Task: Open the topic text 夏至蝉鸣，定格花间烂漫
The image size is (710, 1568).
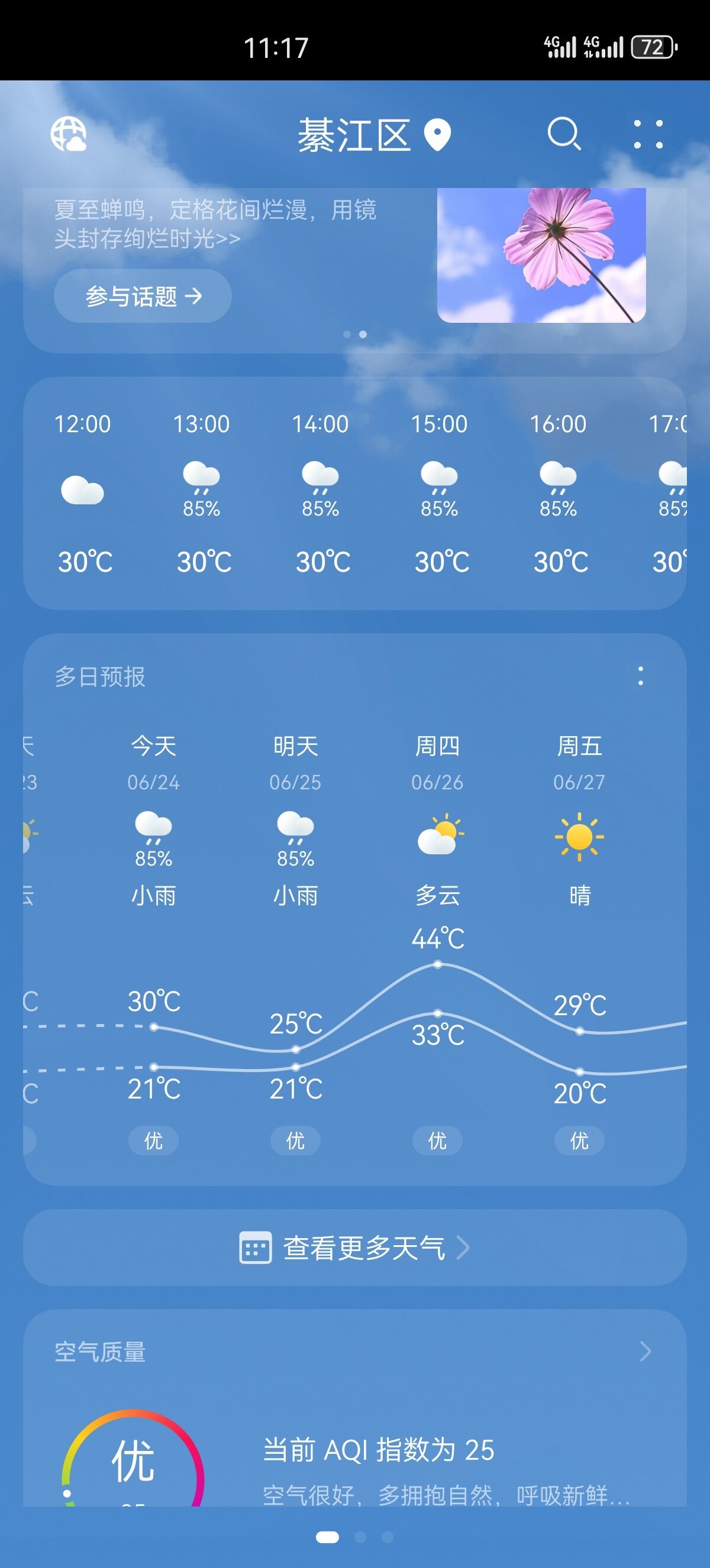Action: pyautogui.click(x=214, y=223)
